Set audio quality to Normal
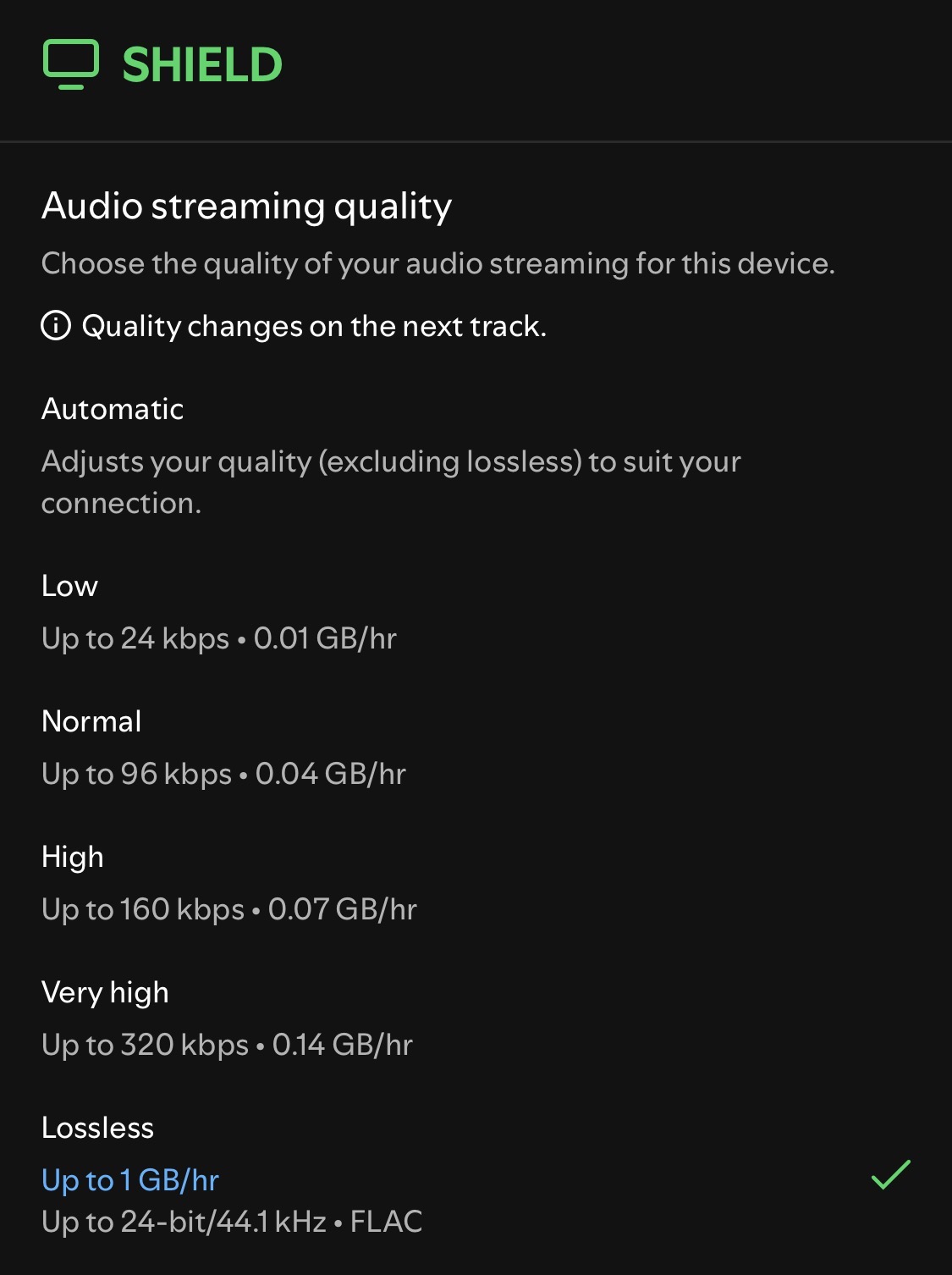The image size is (952, 1275). point(91,722)
